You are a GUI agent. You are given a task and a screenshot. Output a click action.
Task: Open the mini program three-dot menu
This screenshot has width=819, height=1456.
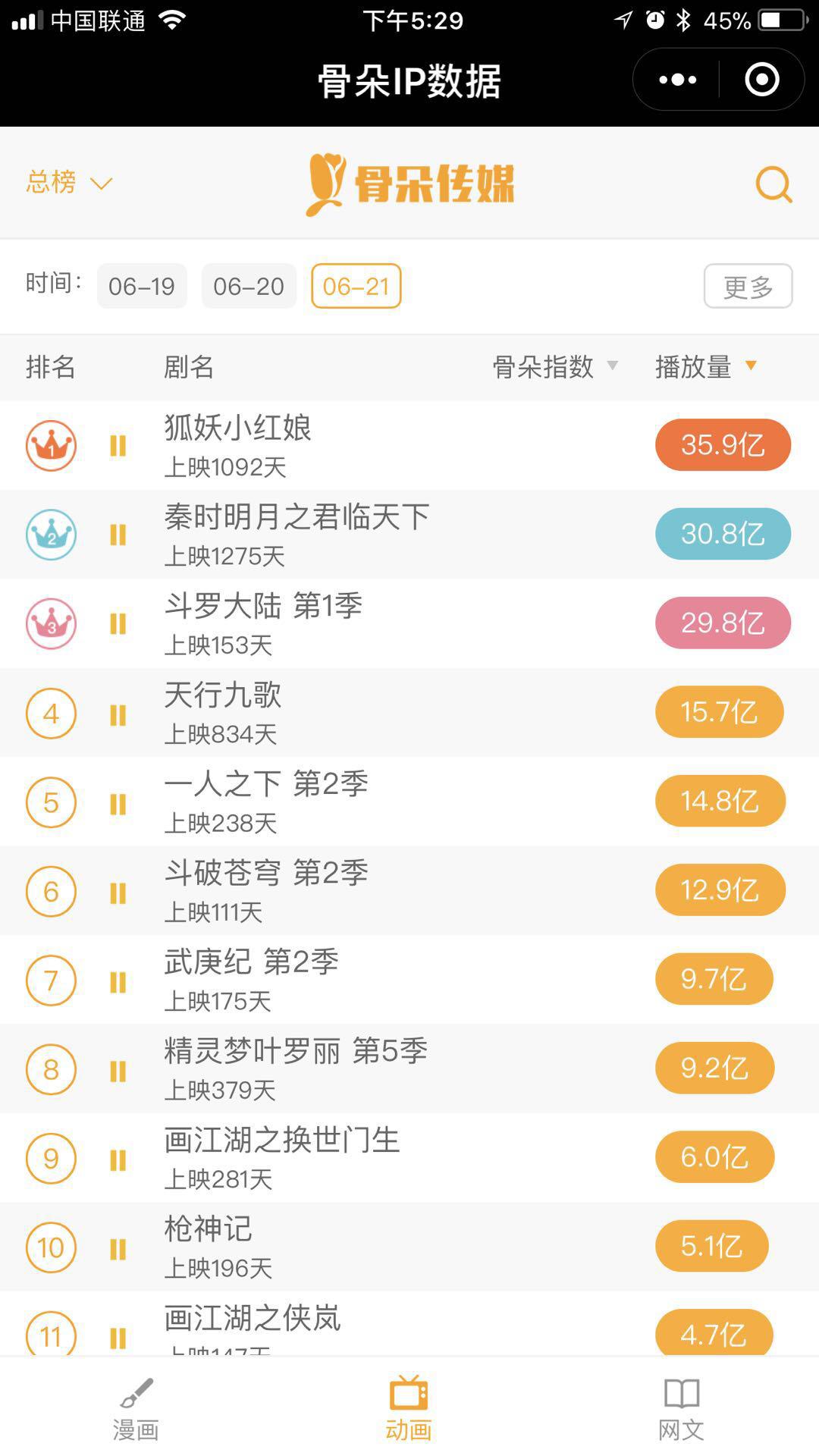pyautogui.click(x=677, y=80)
